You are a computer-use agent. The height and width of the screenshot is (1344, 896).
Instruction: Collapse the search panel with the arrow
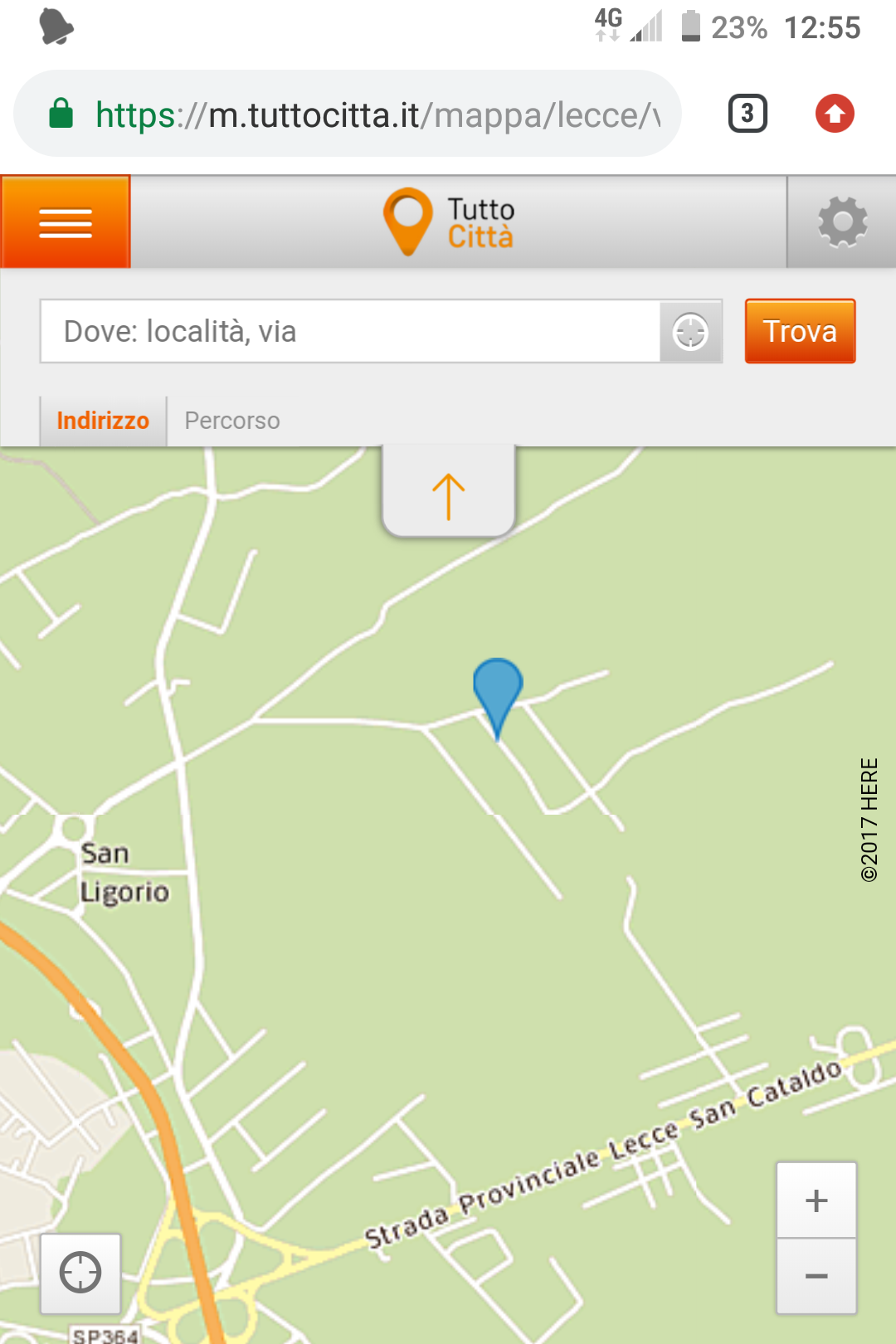pos(448,494)
